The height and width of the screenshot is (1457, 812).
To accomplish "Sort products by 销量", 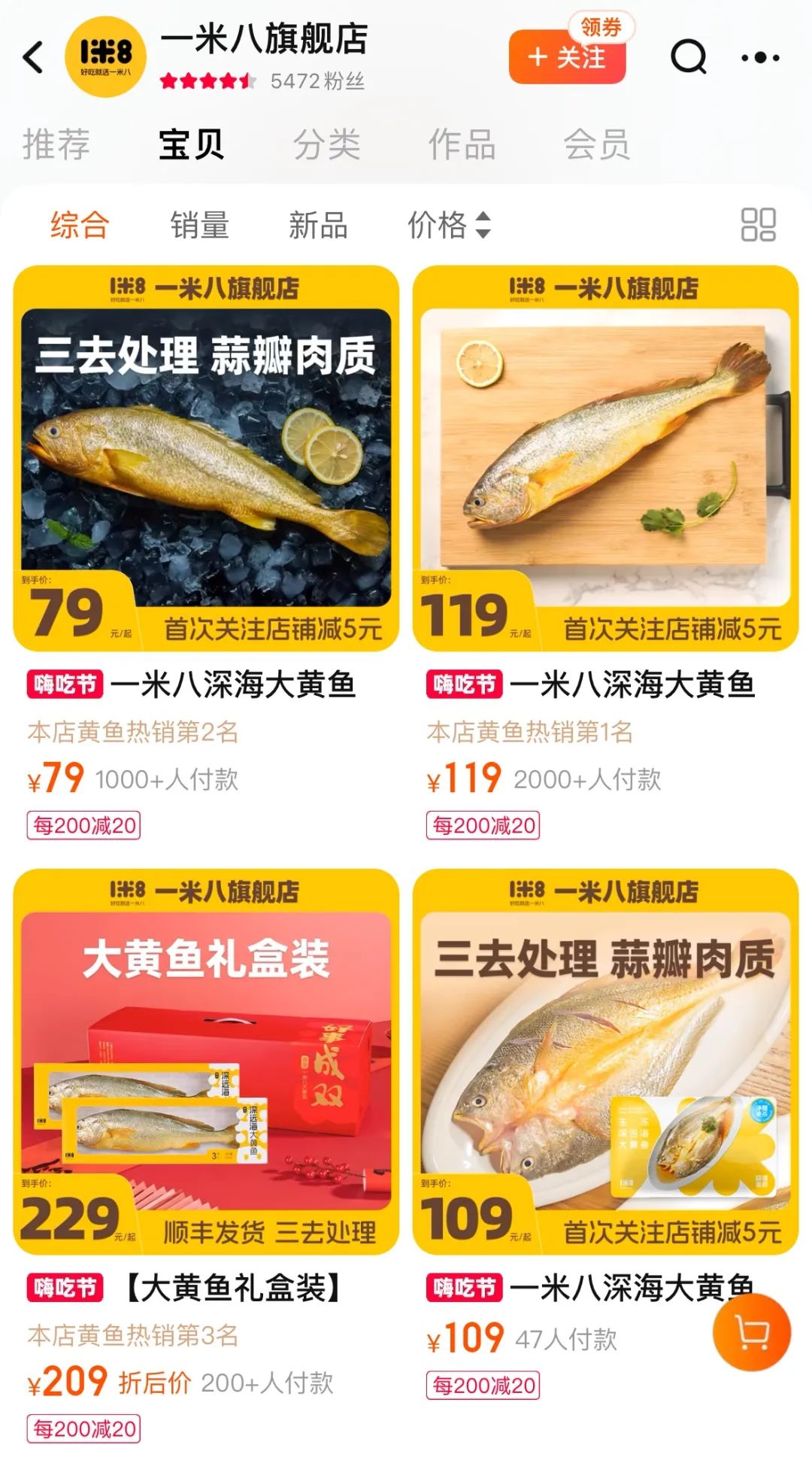I will pyautogui.click(x=199, y=225).
